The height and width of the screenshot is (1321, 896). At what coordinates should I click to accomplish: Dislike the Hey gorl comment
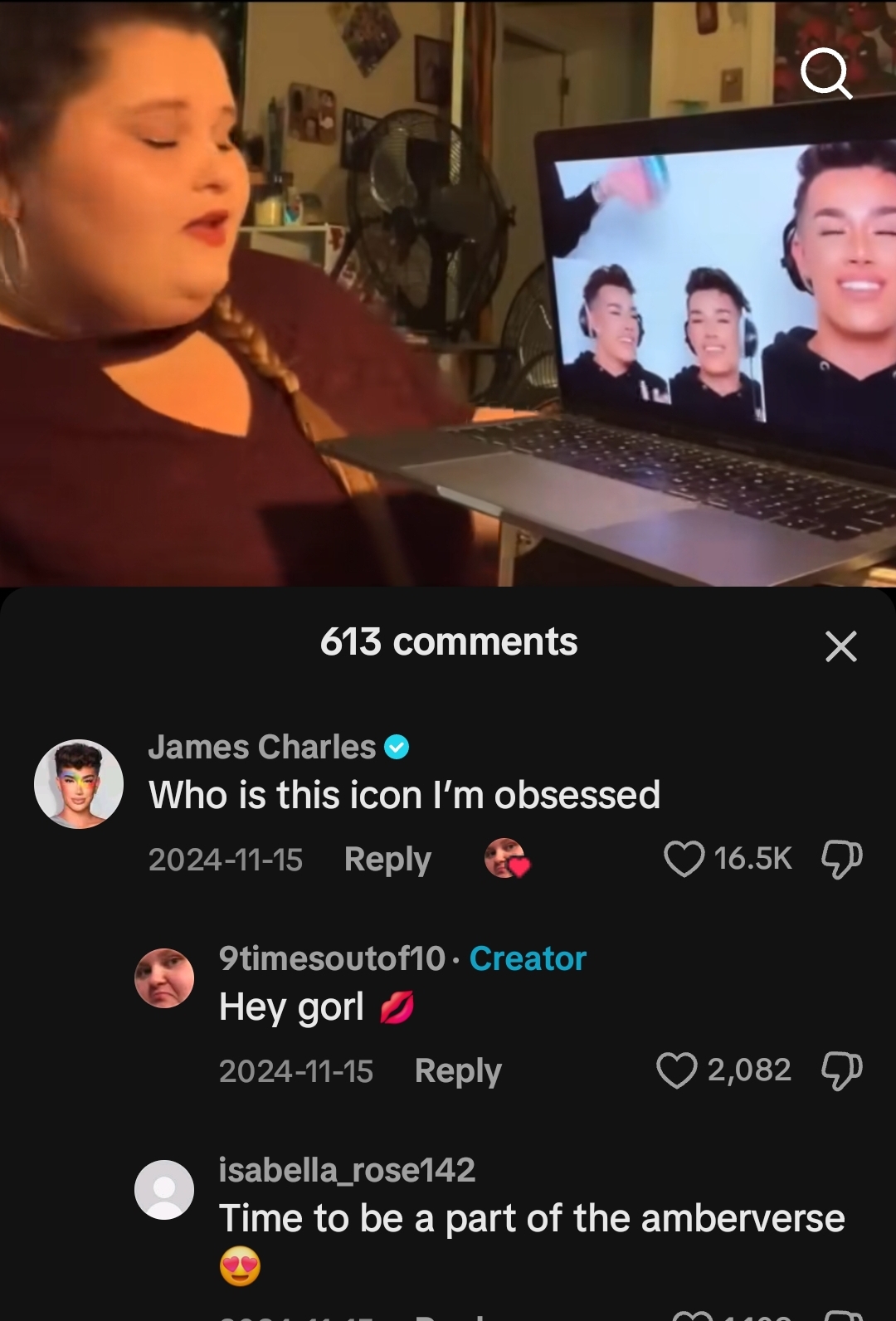(x=841, y=1070)
